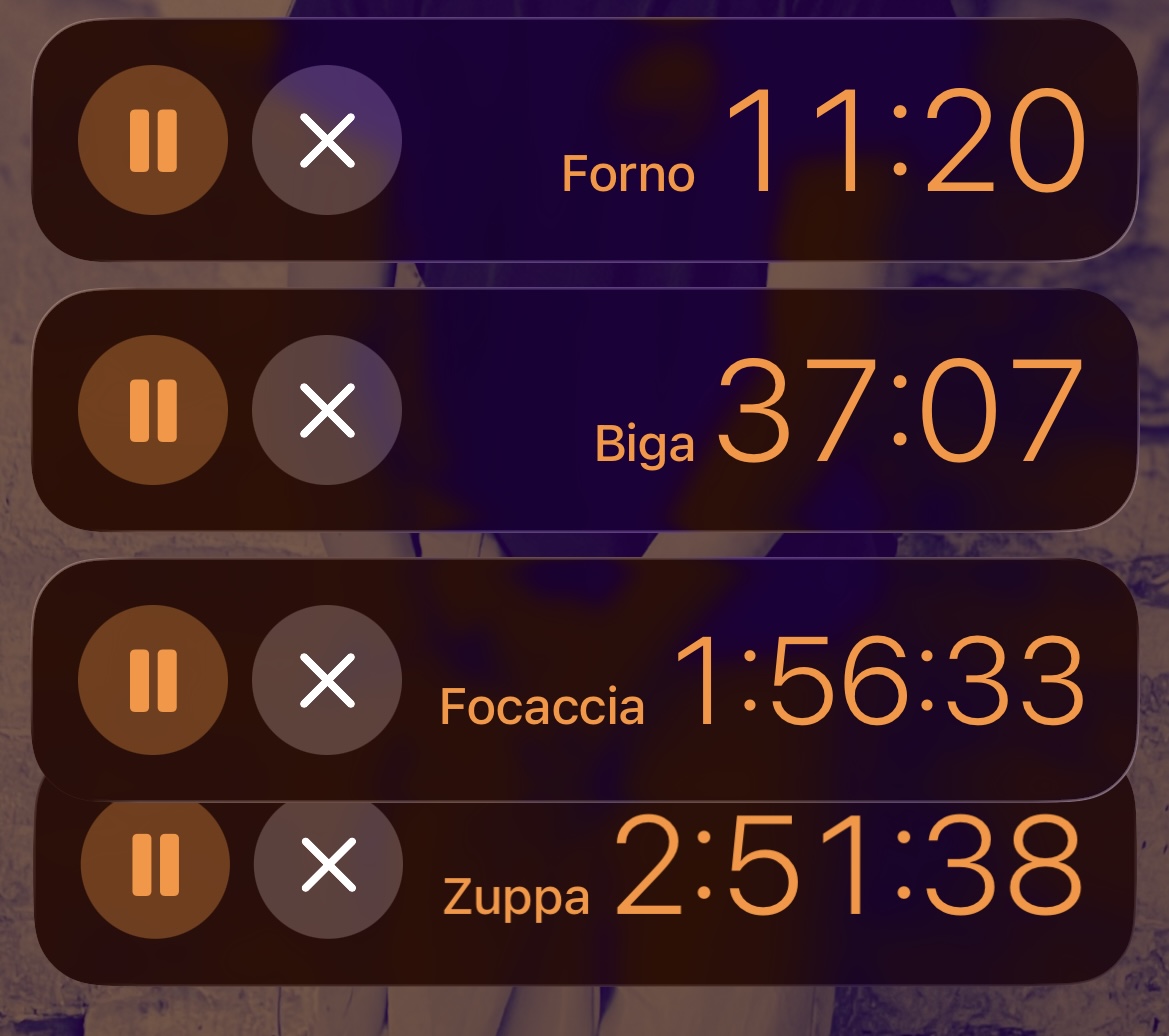This screenshot has height=1036, width=1169.
Task: Dismiss the Zuppa timer
Action: click(329, 863)
